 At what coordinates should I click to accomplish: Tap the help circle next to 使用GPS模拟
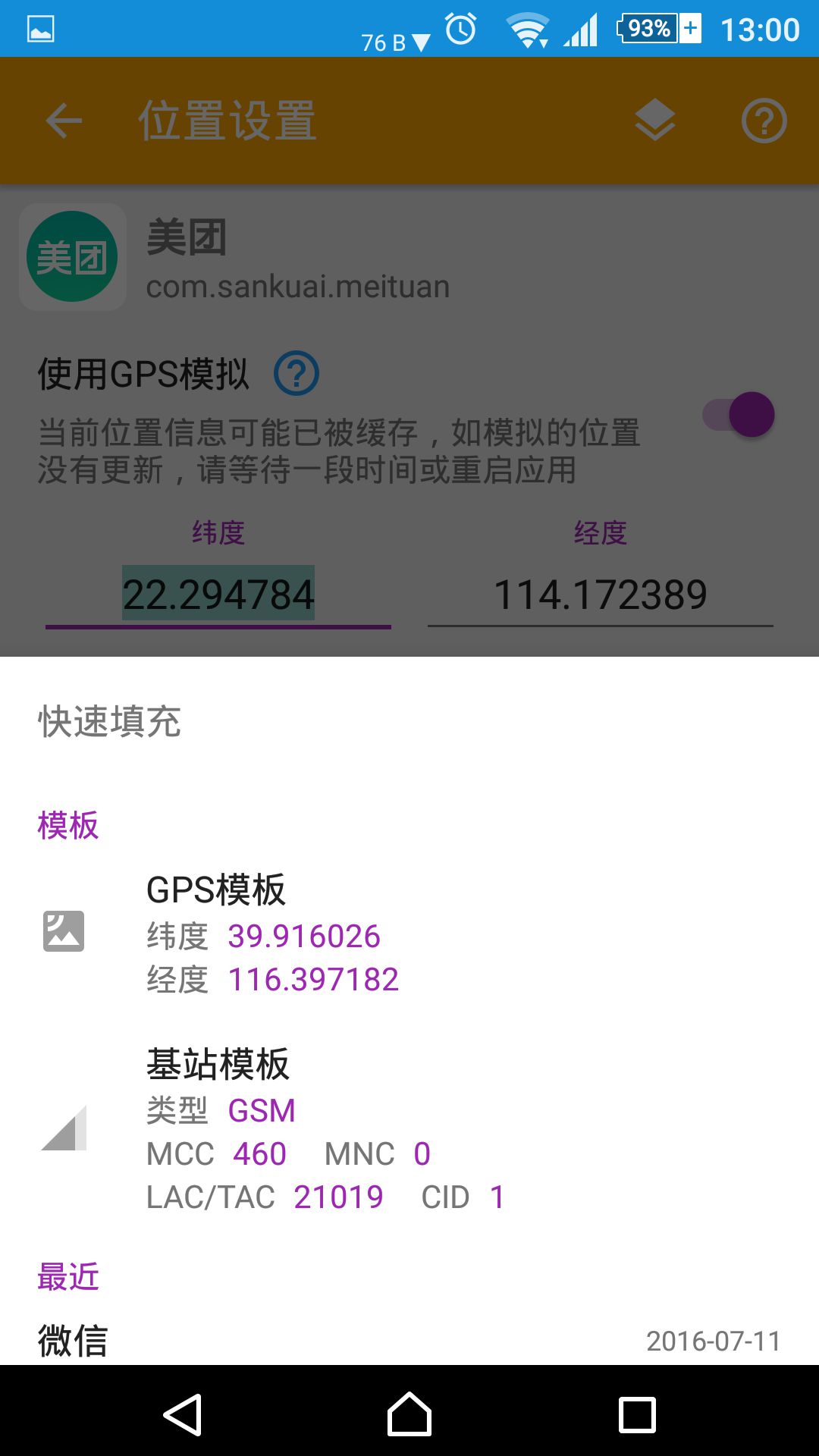pos(297,373)
